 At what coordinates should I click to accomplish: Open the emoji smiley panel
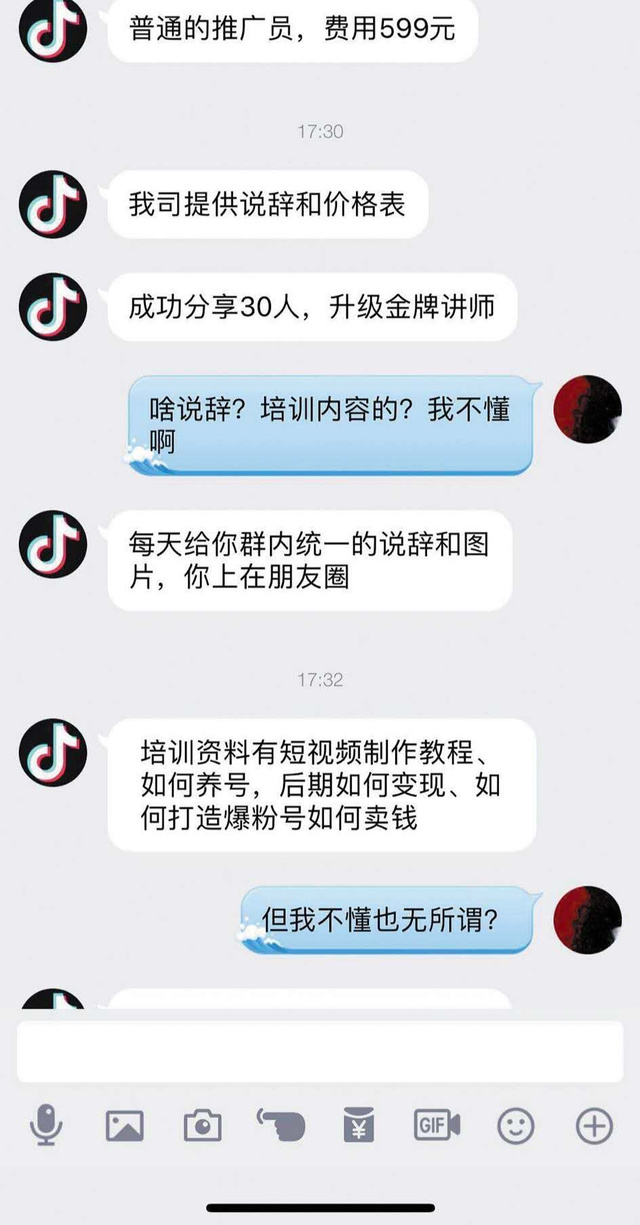(x=515, y=1126)
